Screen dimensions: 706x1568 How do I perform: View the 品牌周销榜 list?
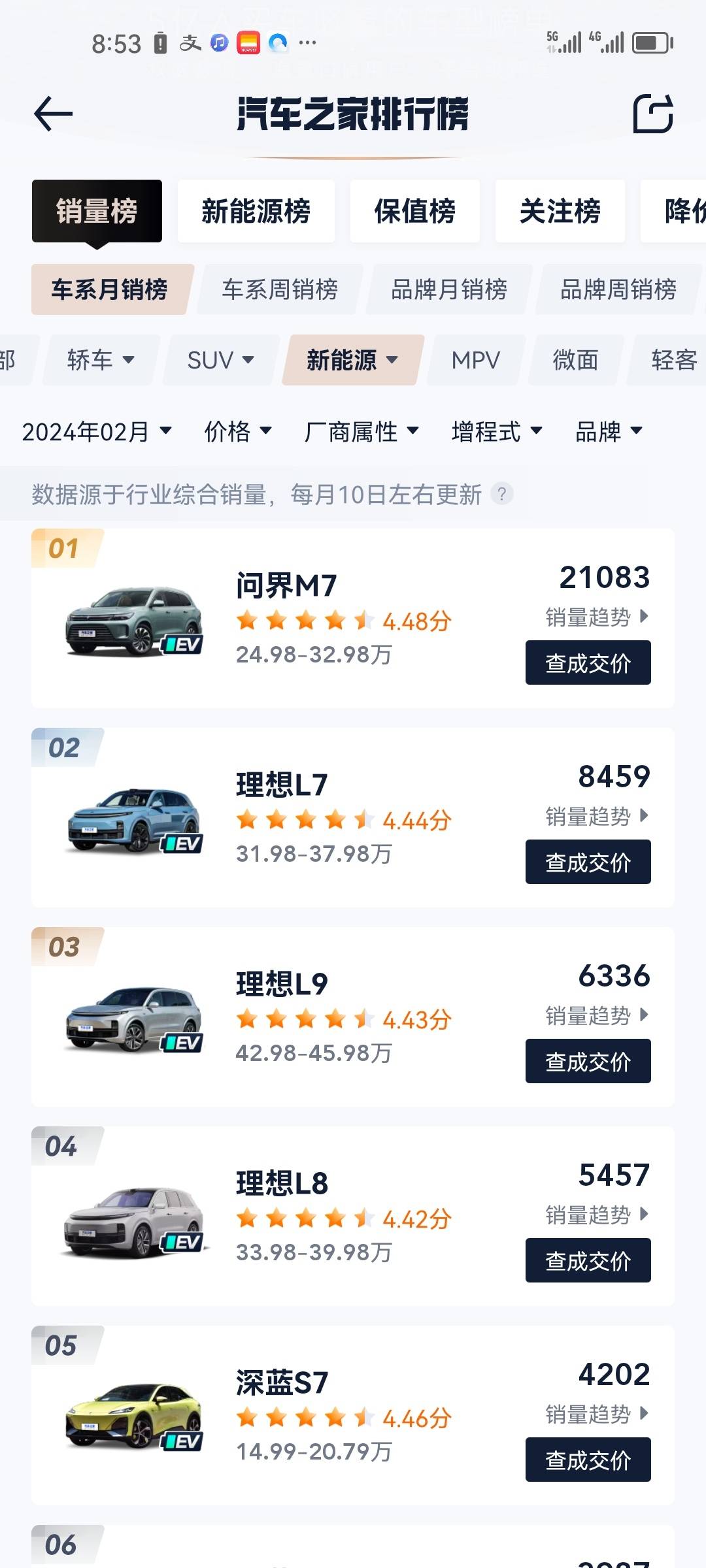coord(618,289)
